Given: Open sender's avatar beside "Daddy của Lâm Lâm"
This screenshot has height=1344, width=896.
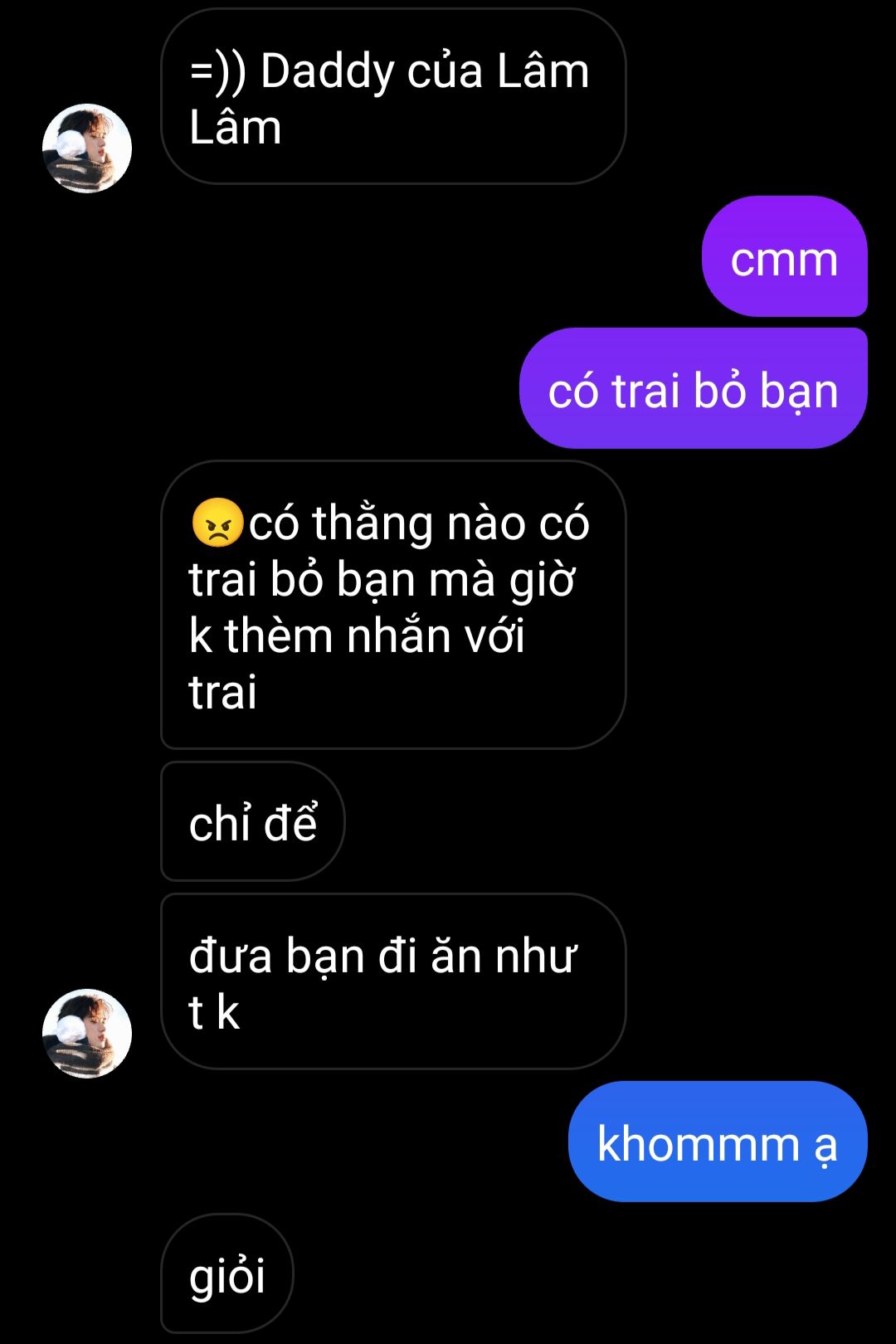Looking at the screenshot, I should point(87,149).
